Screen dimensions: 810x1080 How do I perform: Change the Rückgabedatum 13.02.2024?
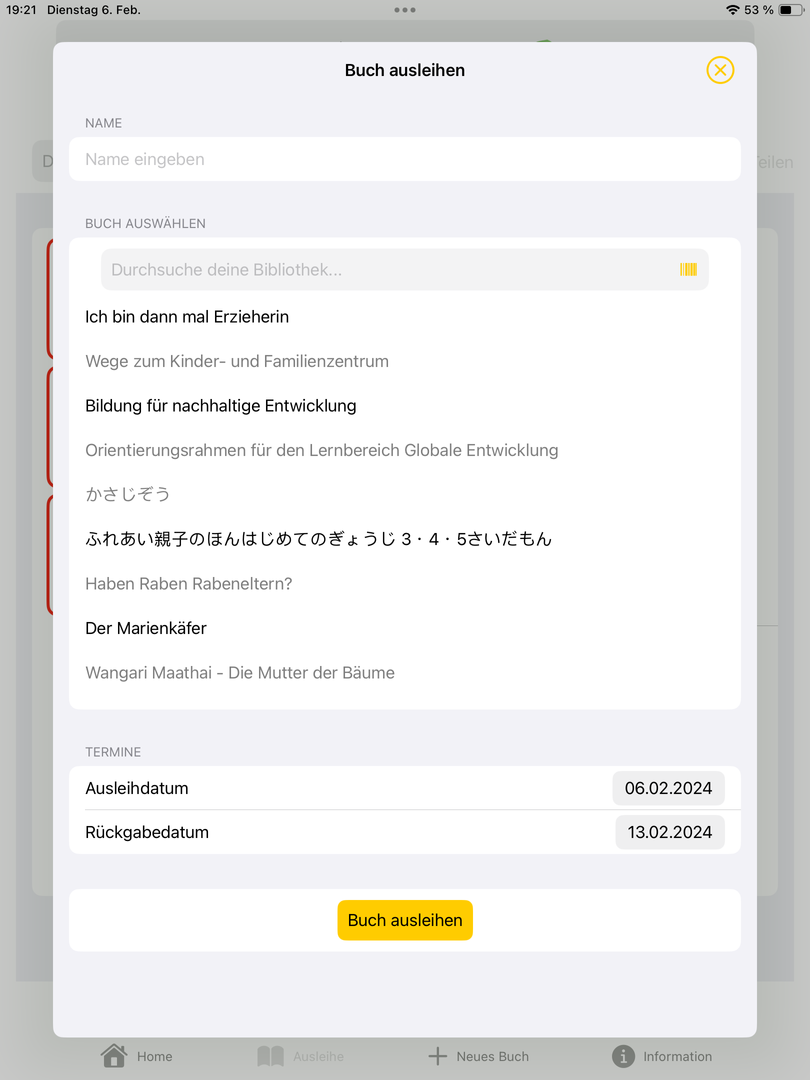point(669,832)
